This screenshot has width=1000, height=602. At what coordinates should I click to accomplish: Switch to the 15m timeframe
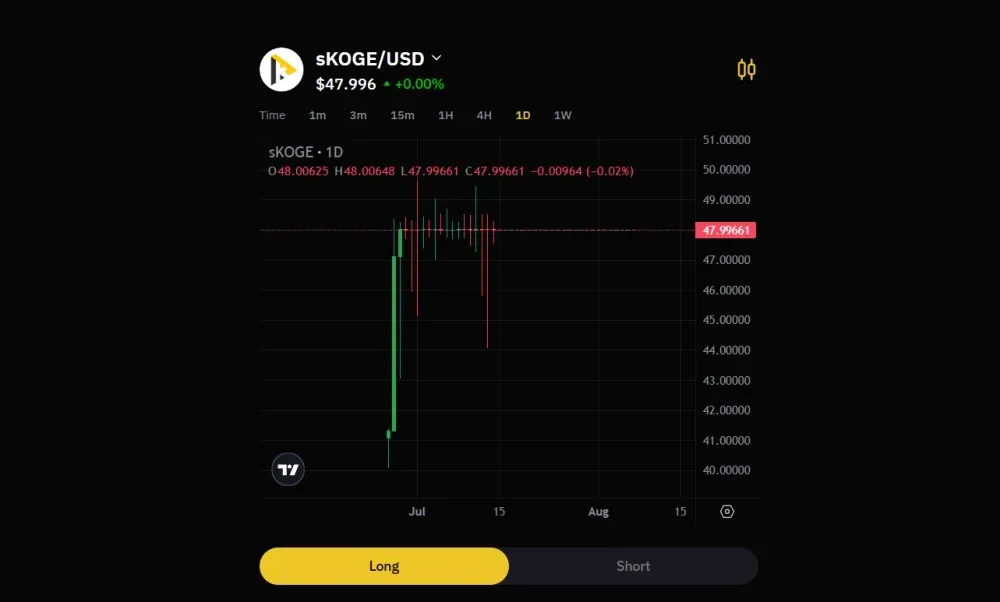pyautogui.click(x=402, y=115)
